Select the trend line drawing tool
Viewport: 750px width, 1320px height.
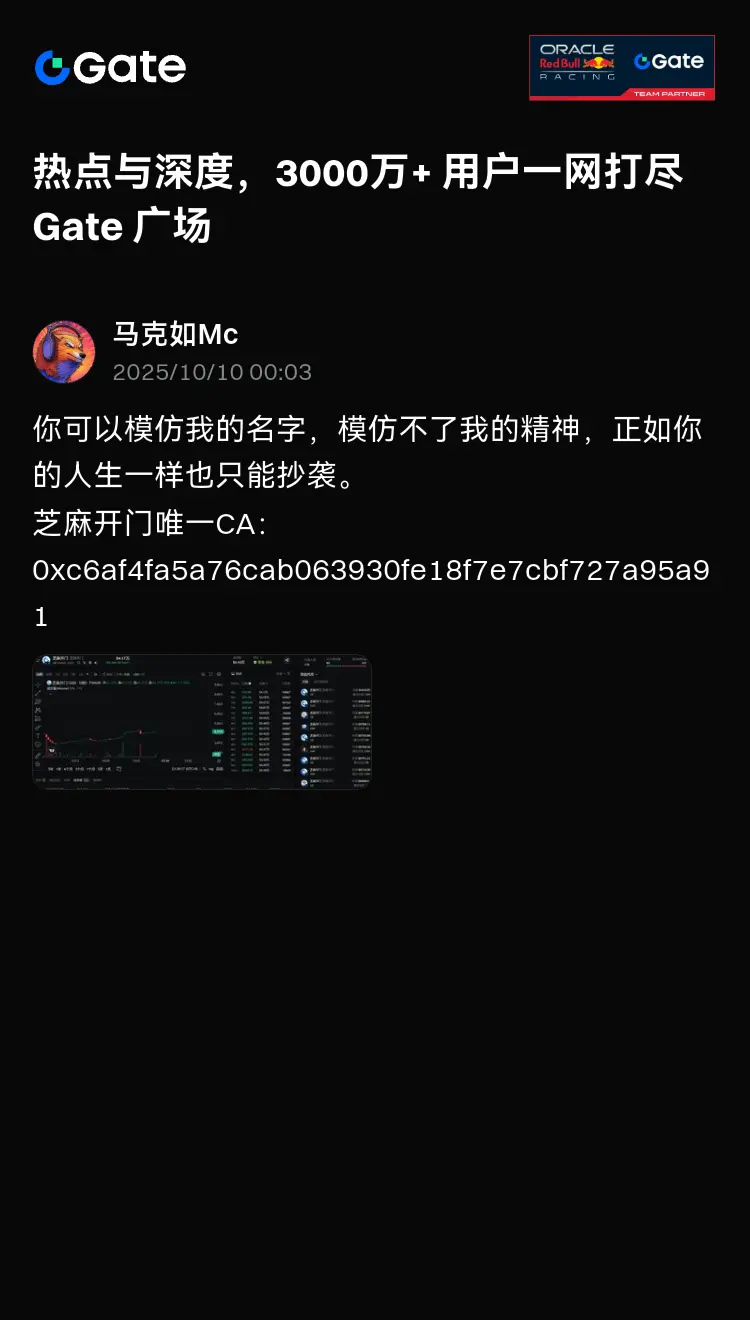tap(38, 692)
